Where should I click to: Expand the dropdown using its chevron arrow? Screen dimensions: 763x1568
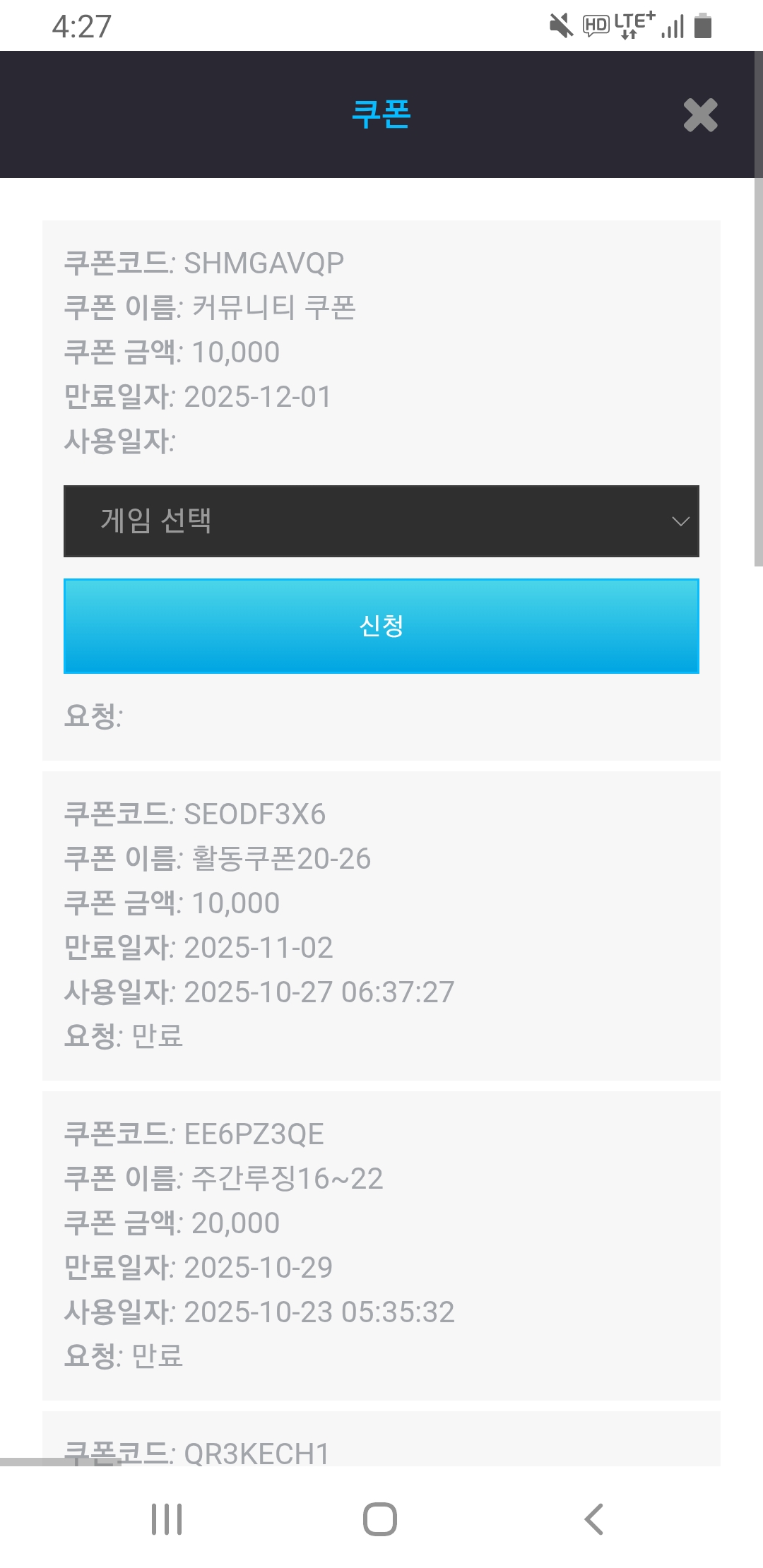pos(679,521)
